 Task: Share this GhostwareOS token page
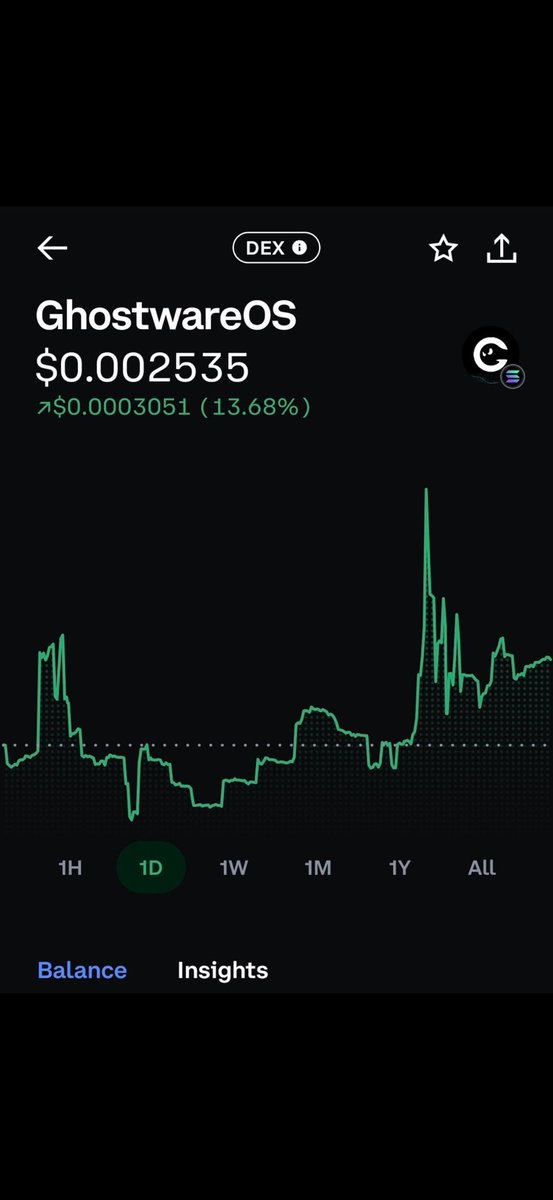pyautogui.click(x=502, y=248)
